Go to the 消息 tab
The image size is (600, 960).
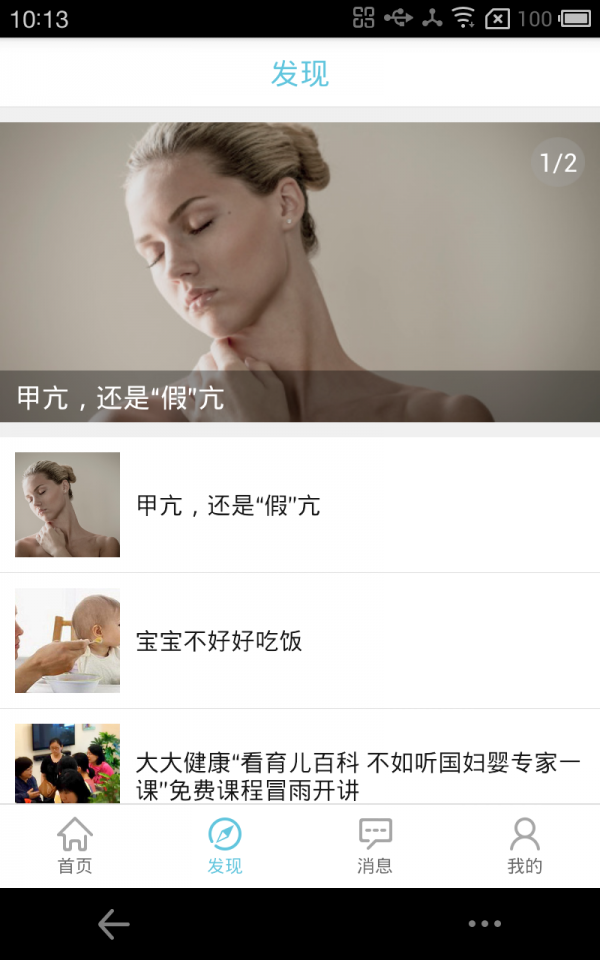tap(375, 846)
